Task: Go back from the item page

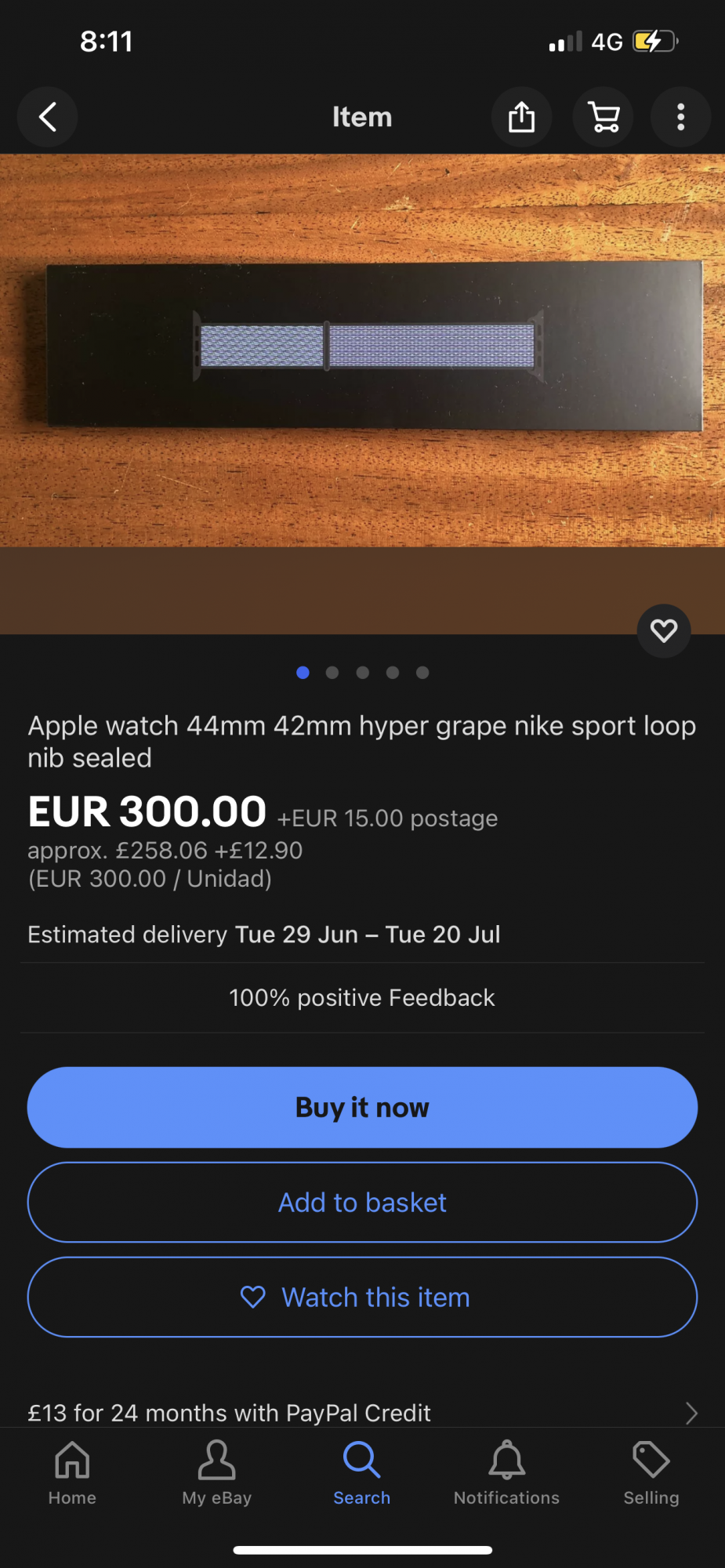Action: 48,118
